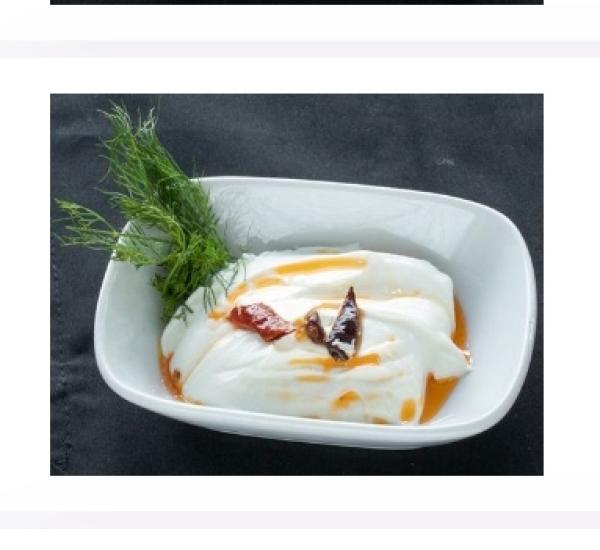600x550 pixels.
Task: Open the yogurt dish photo with dill
Action: [x=297, y=285]
